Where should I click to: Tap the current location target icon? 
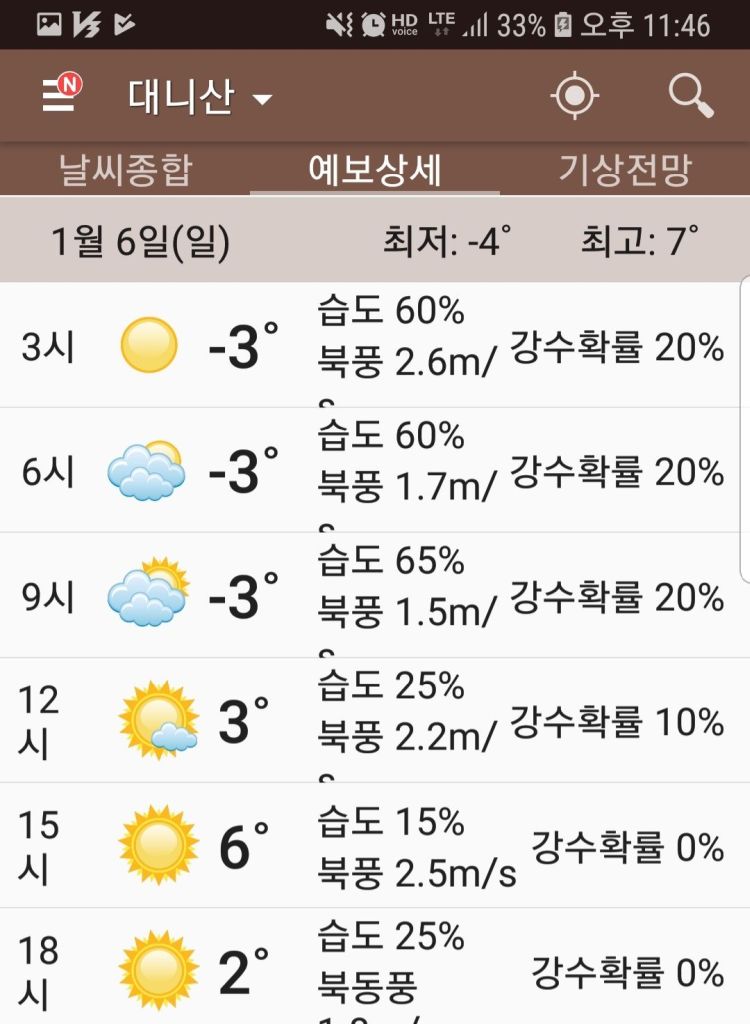point(574,96)
